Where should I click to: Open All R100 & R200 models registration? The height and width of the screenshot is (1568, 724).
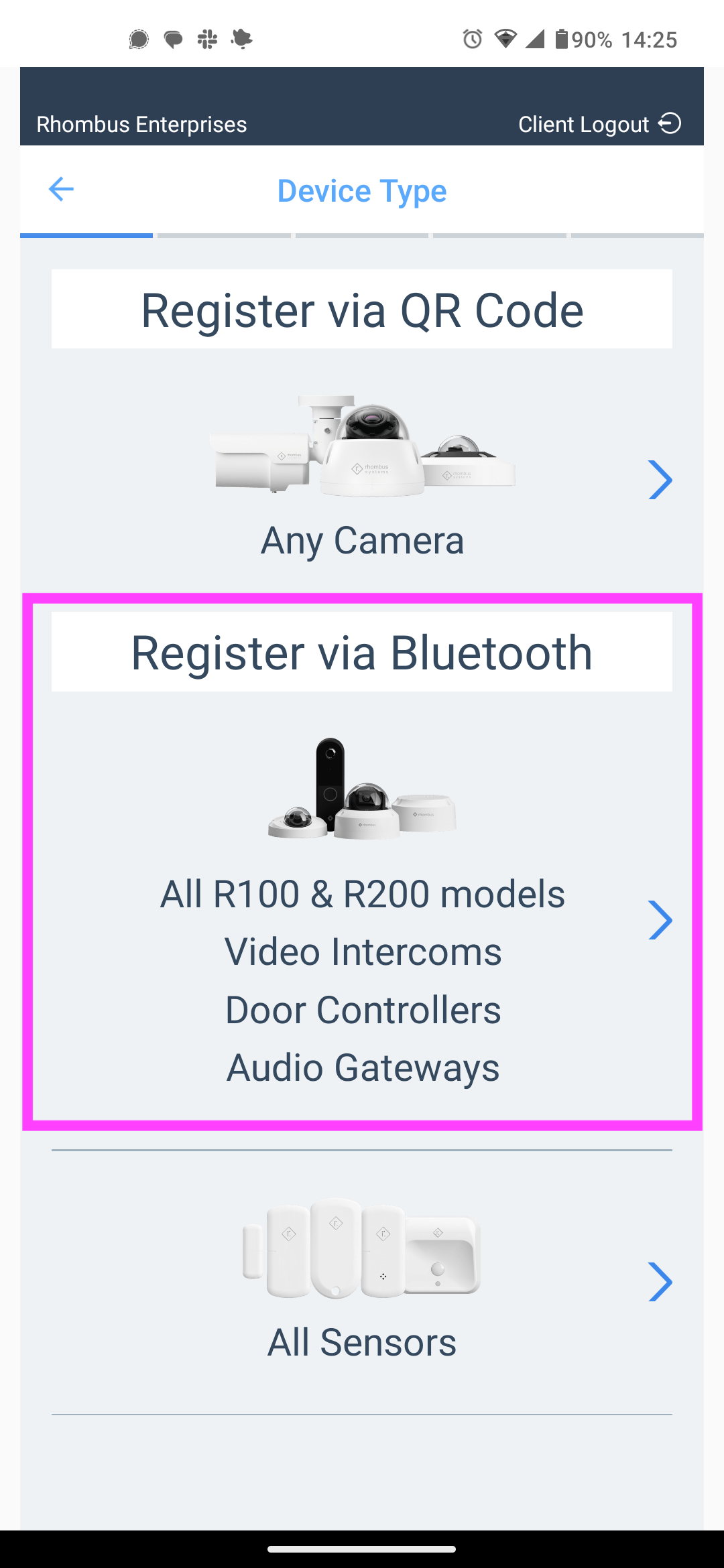362,893
